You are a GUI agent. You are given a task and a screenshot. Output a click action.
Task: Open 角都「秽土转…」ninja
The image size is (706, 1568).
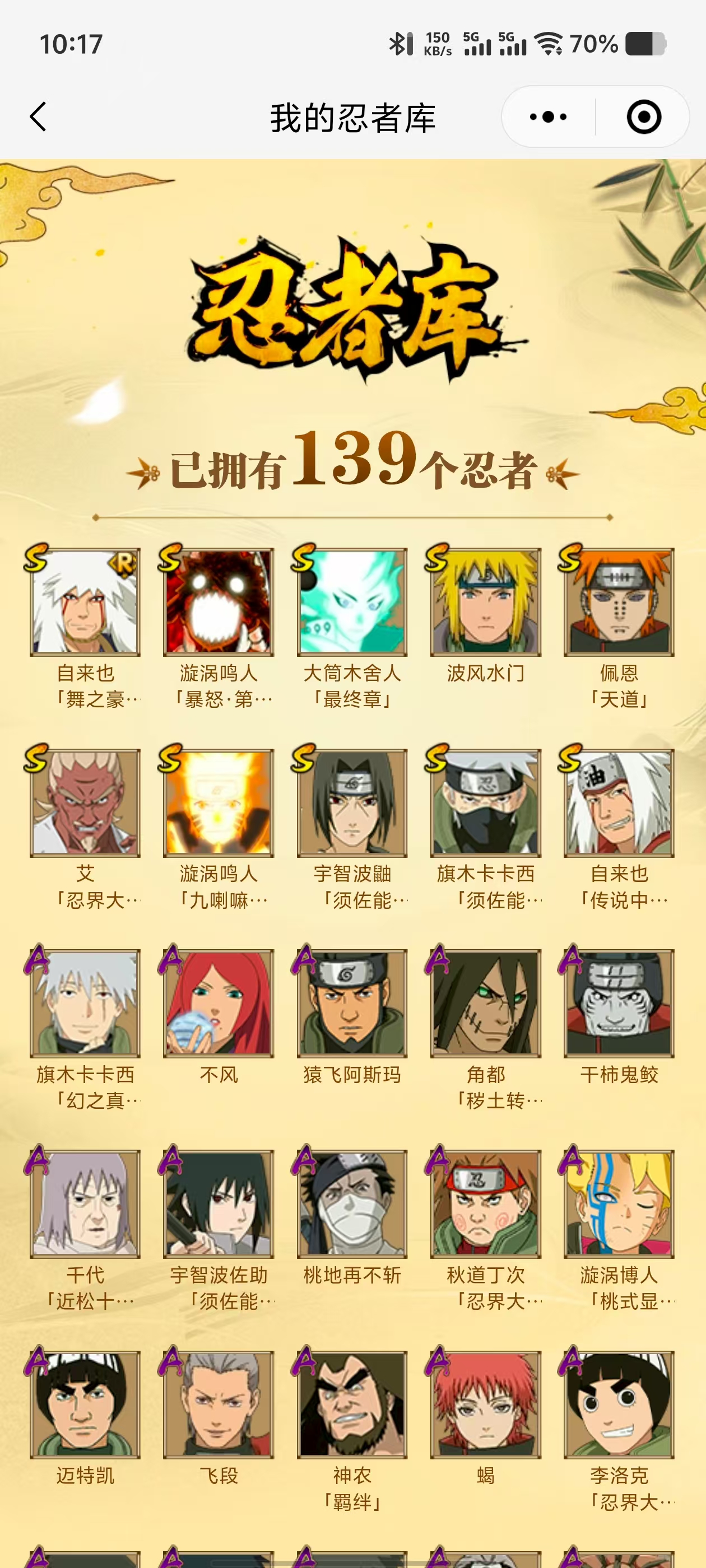(485, 1003)
